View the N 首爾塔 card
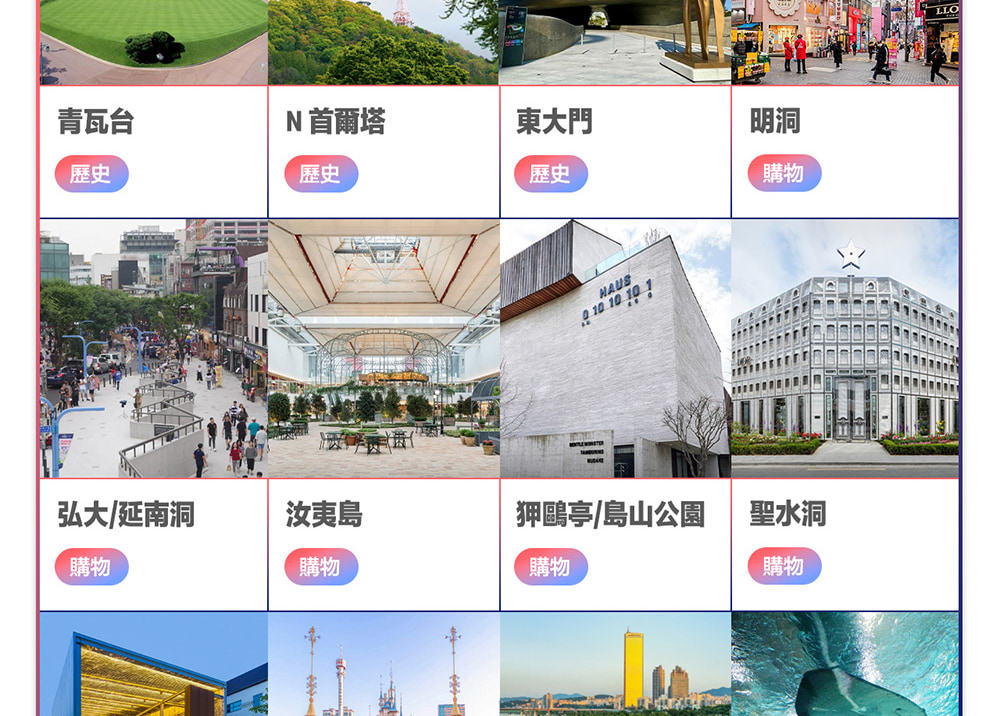Screen dimensions: 1000x716 click(x=335, y=122)
